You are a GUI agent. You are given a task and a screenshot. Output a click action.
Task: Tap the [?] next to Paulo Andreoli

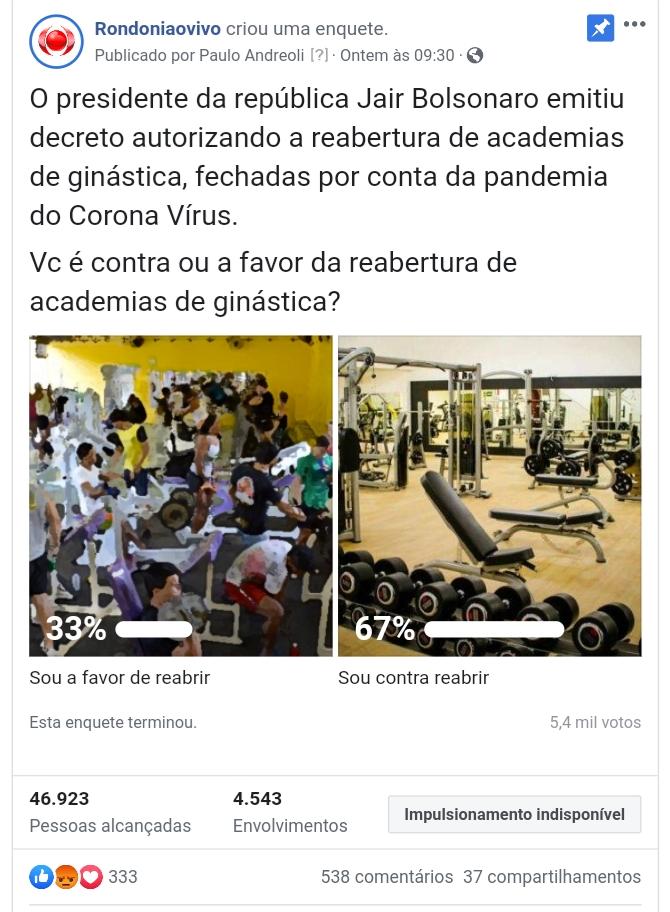(319, 56)
